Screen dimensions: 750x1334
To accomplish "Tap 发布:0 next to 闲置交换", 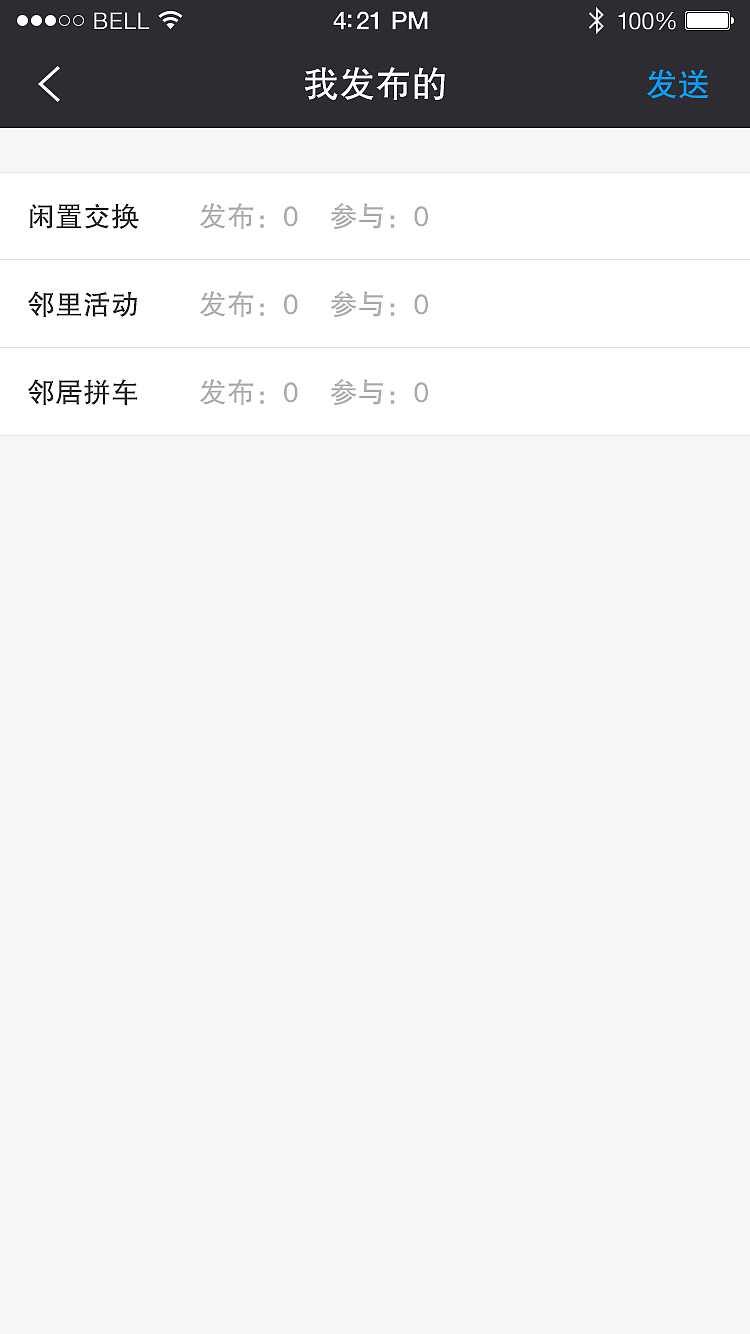I will click(x=249, y=216).
